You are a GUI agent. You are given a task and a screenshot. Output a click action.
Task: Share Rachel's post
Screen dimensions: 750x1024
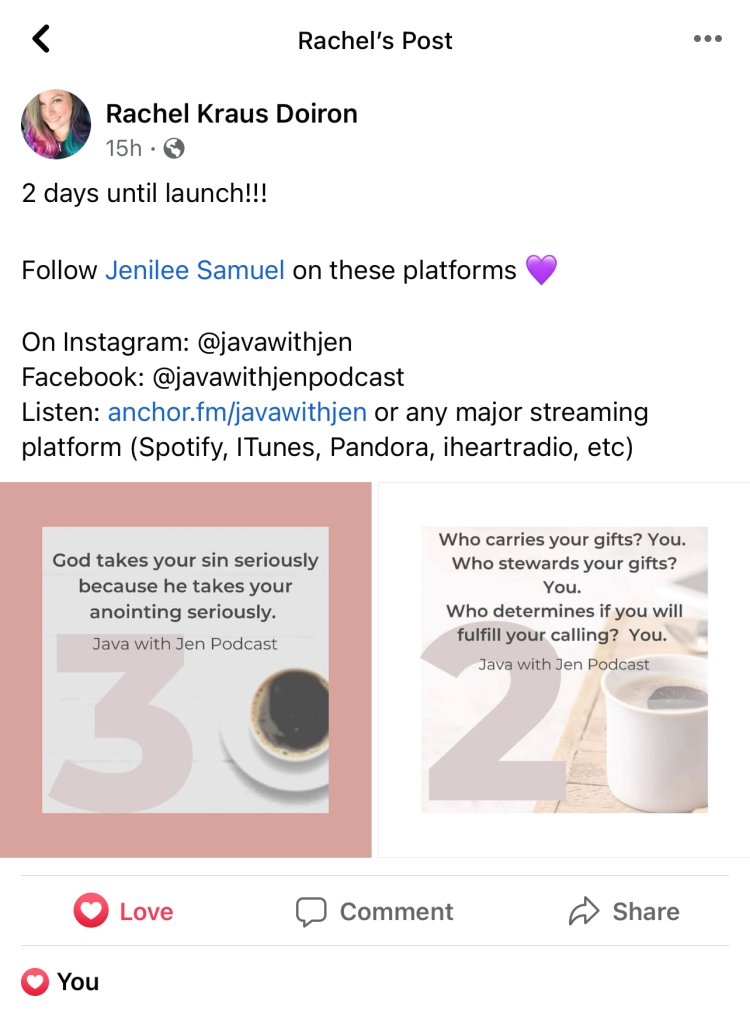pyautogui.click(x=624, y=911)
